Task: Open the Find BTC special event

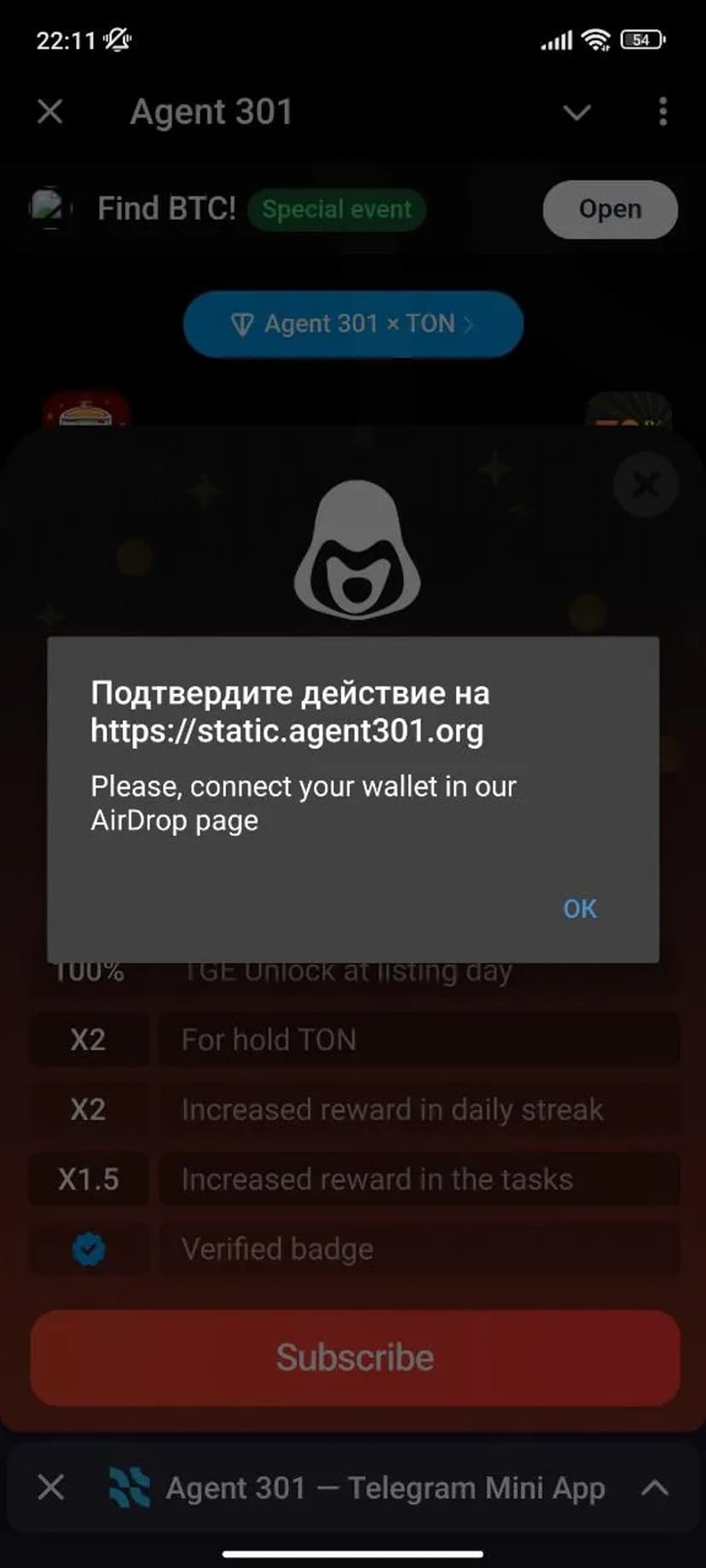Action: [610, 209]
